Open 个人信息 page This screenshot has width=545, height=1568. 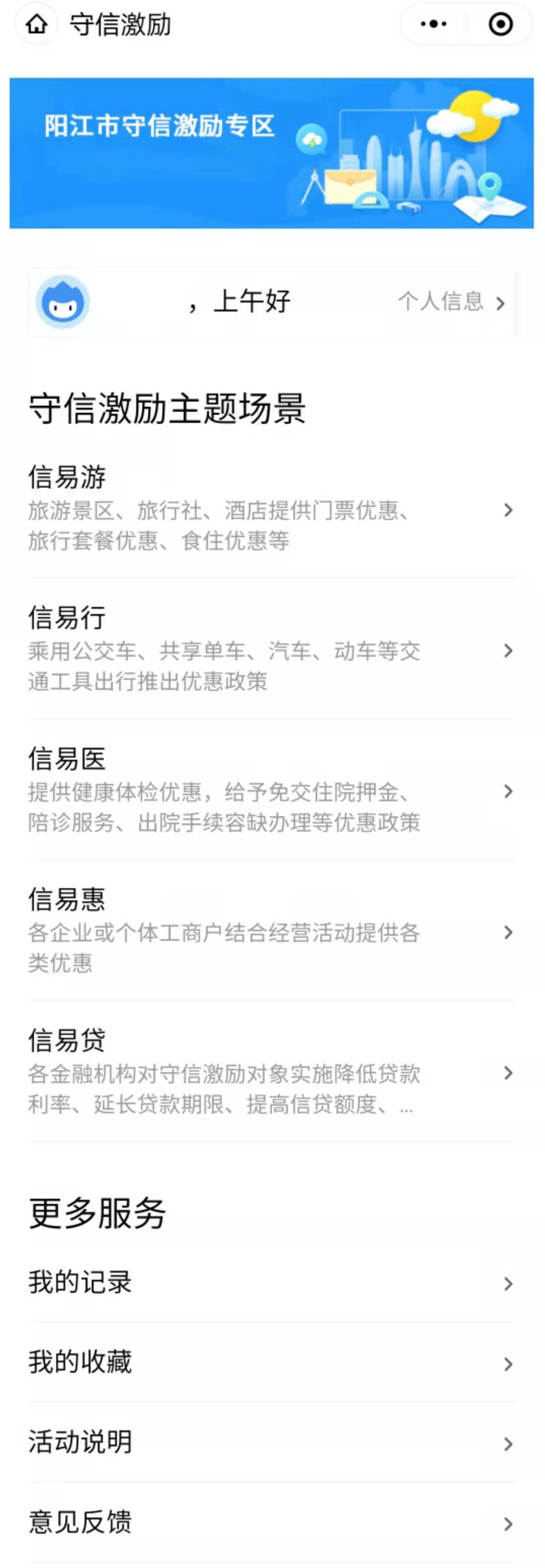[450, 302]
